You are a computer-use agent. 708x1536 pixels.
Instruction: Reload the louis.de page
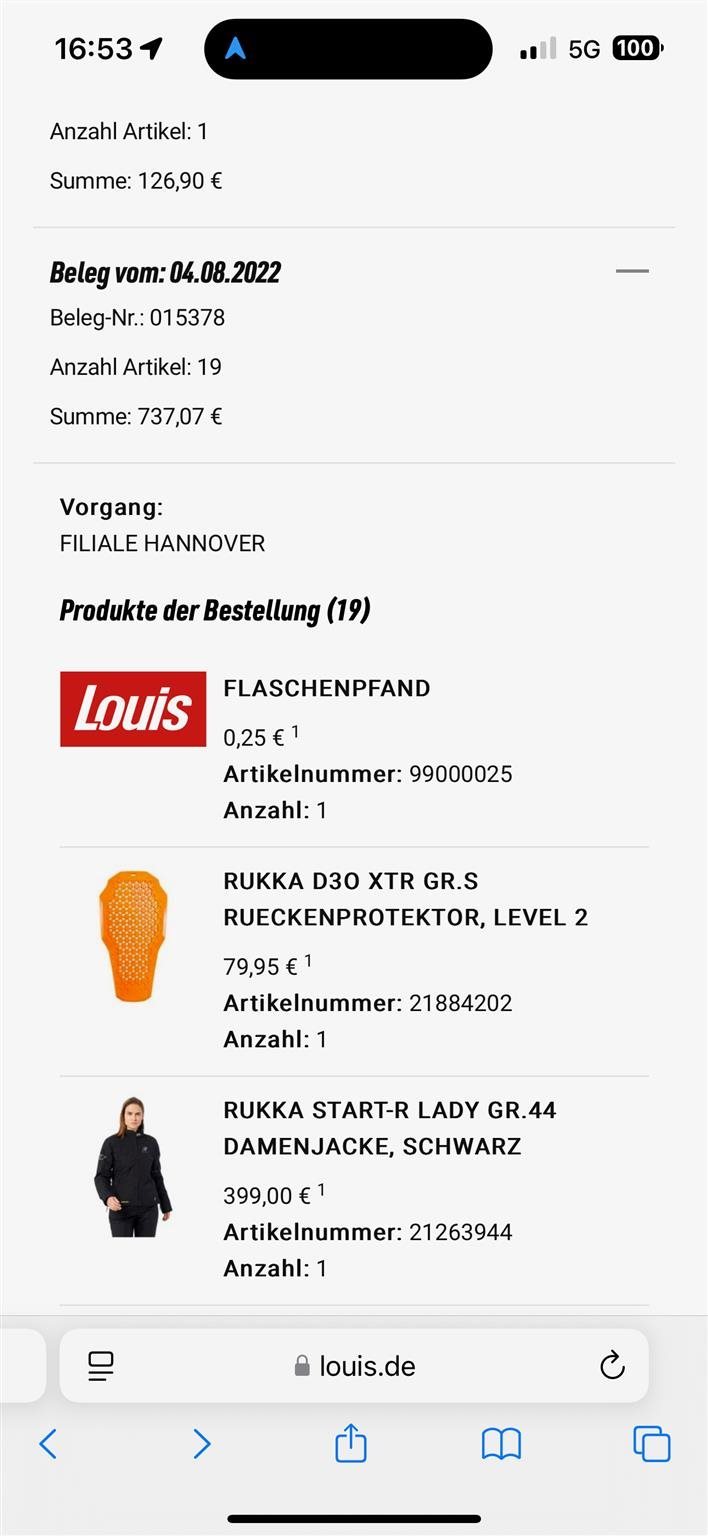tap(612, 1366)
